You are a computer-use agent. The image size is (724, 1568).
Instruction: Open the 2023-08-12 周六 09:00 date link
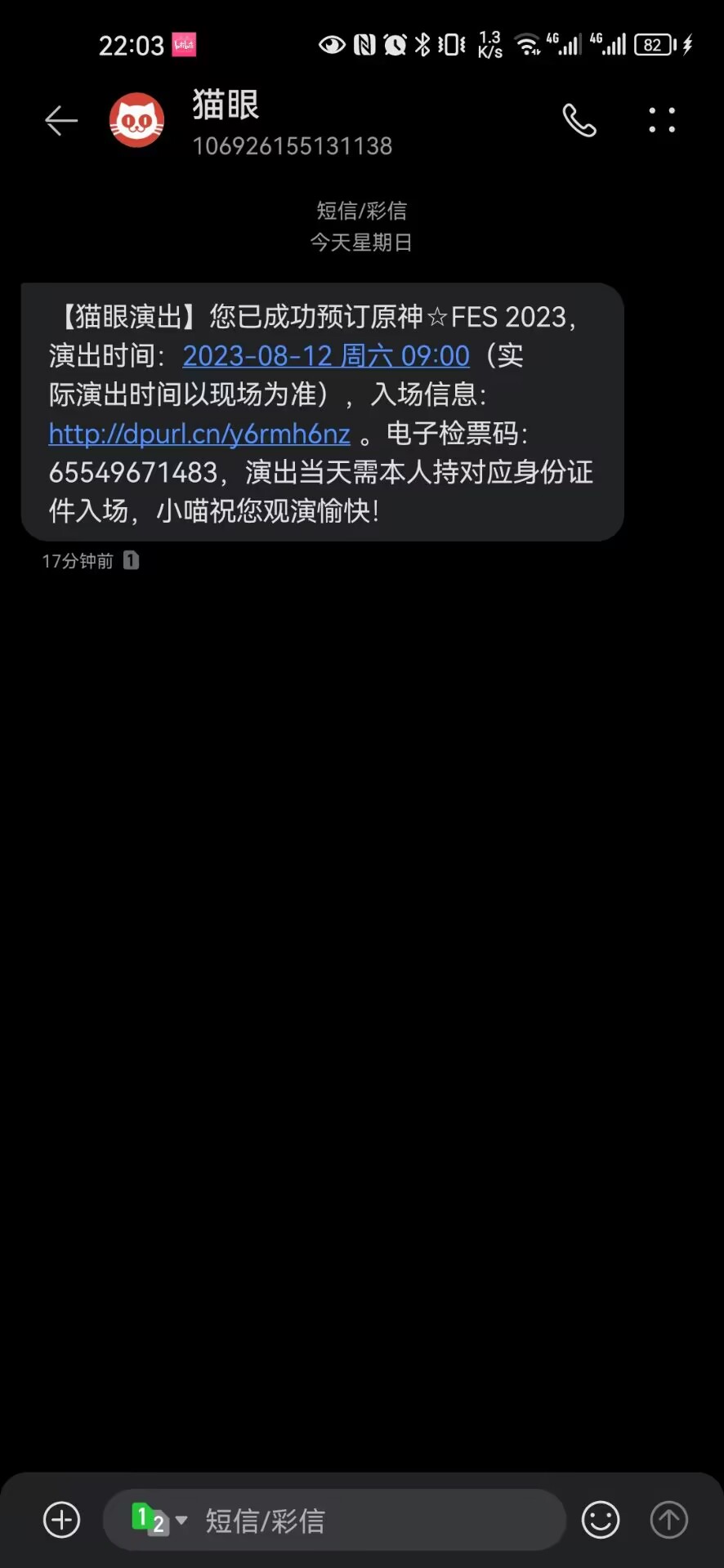[x=326, y=356]
